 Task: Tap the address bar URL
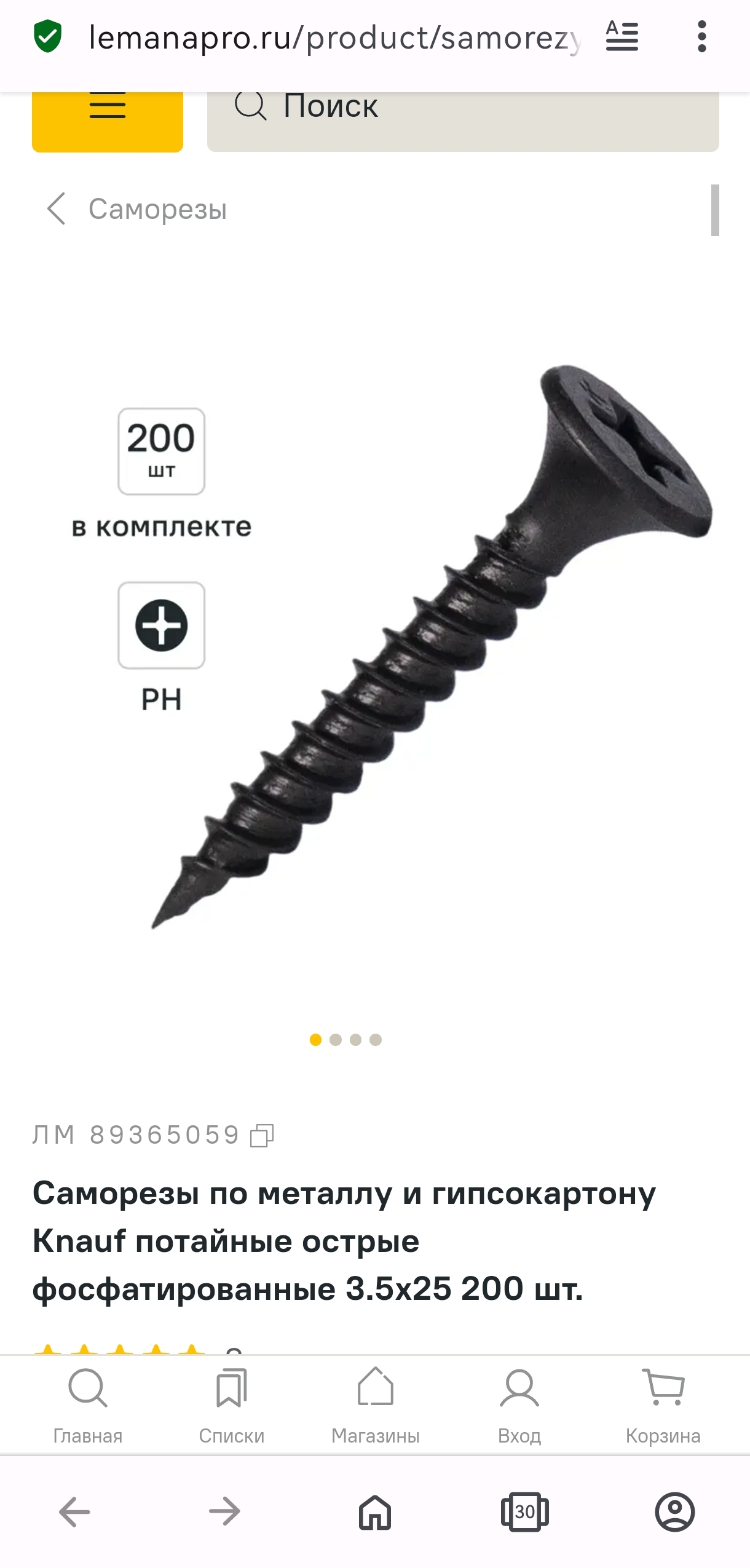click(335, 38)
